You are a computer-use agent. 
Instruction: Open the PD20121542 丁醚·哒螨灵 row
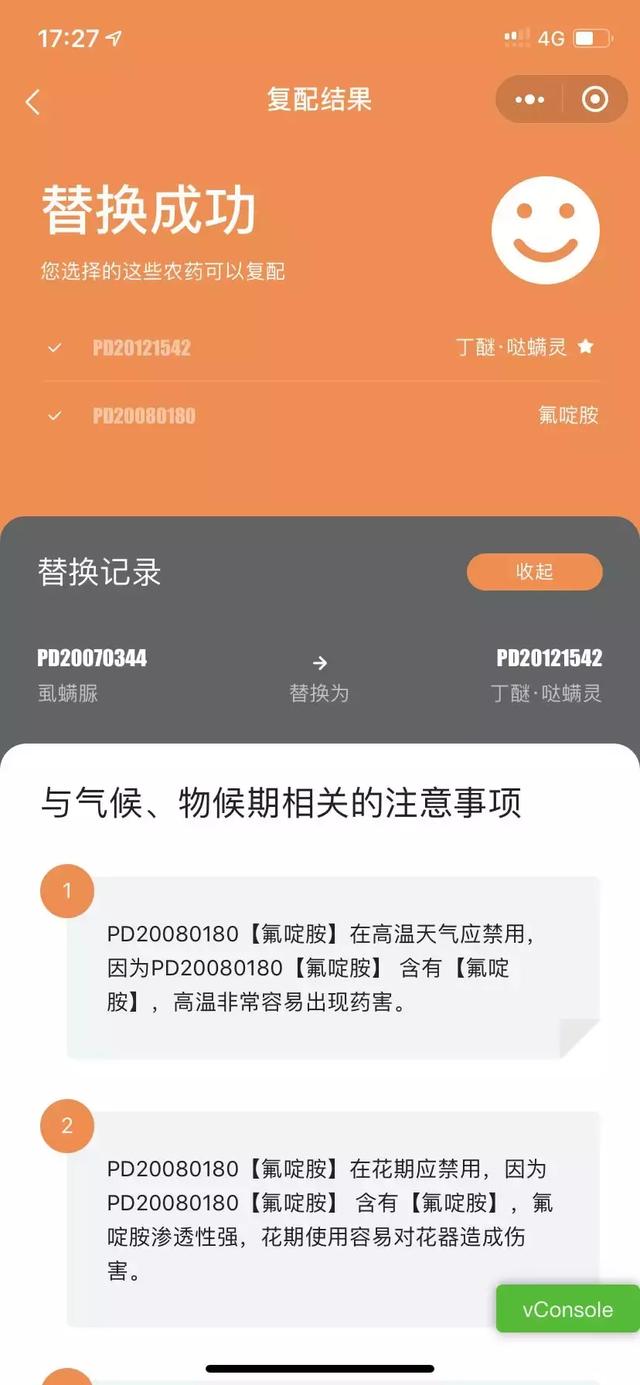pyautogui.click(x=320, y=348)
